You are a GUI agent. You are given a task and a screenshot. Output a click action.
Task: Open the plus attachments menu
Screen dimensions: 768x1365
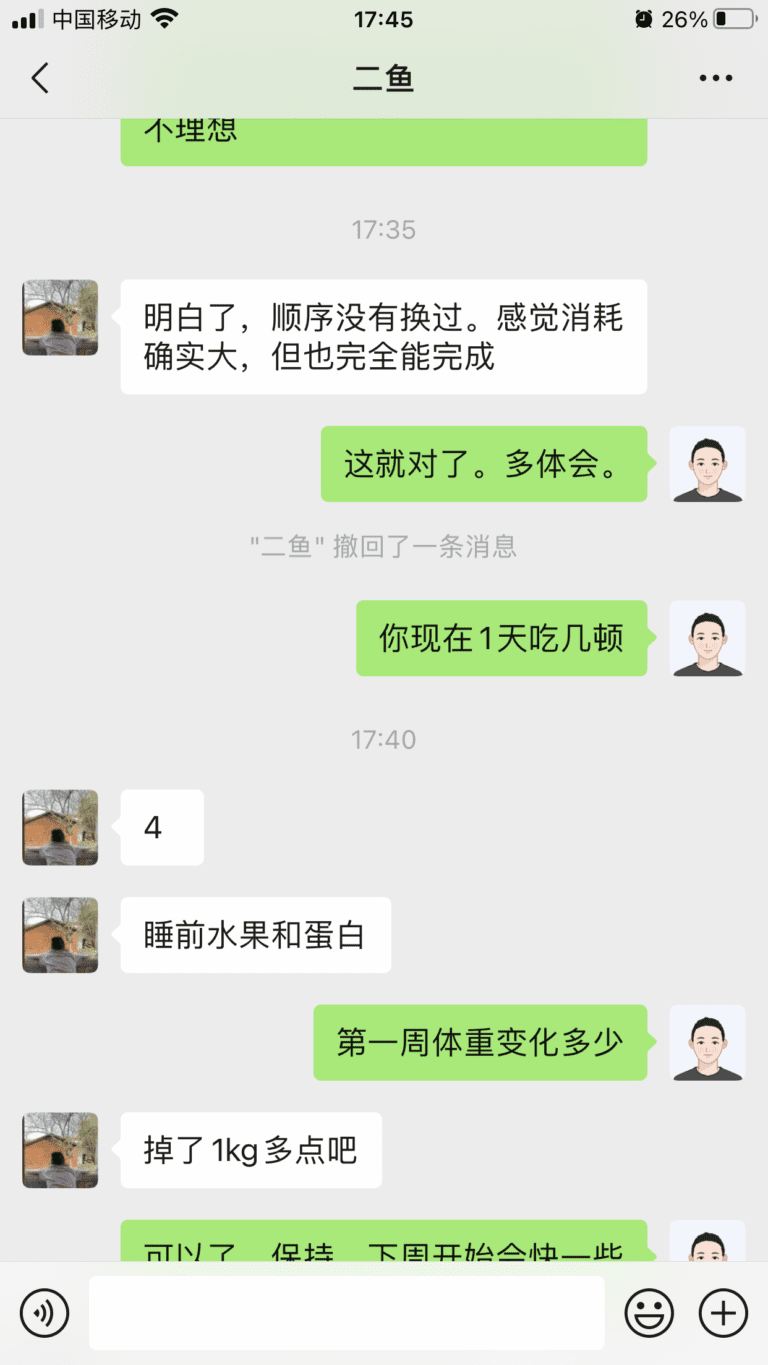pos(723,1313)
